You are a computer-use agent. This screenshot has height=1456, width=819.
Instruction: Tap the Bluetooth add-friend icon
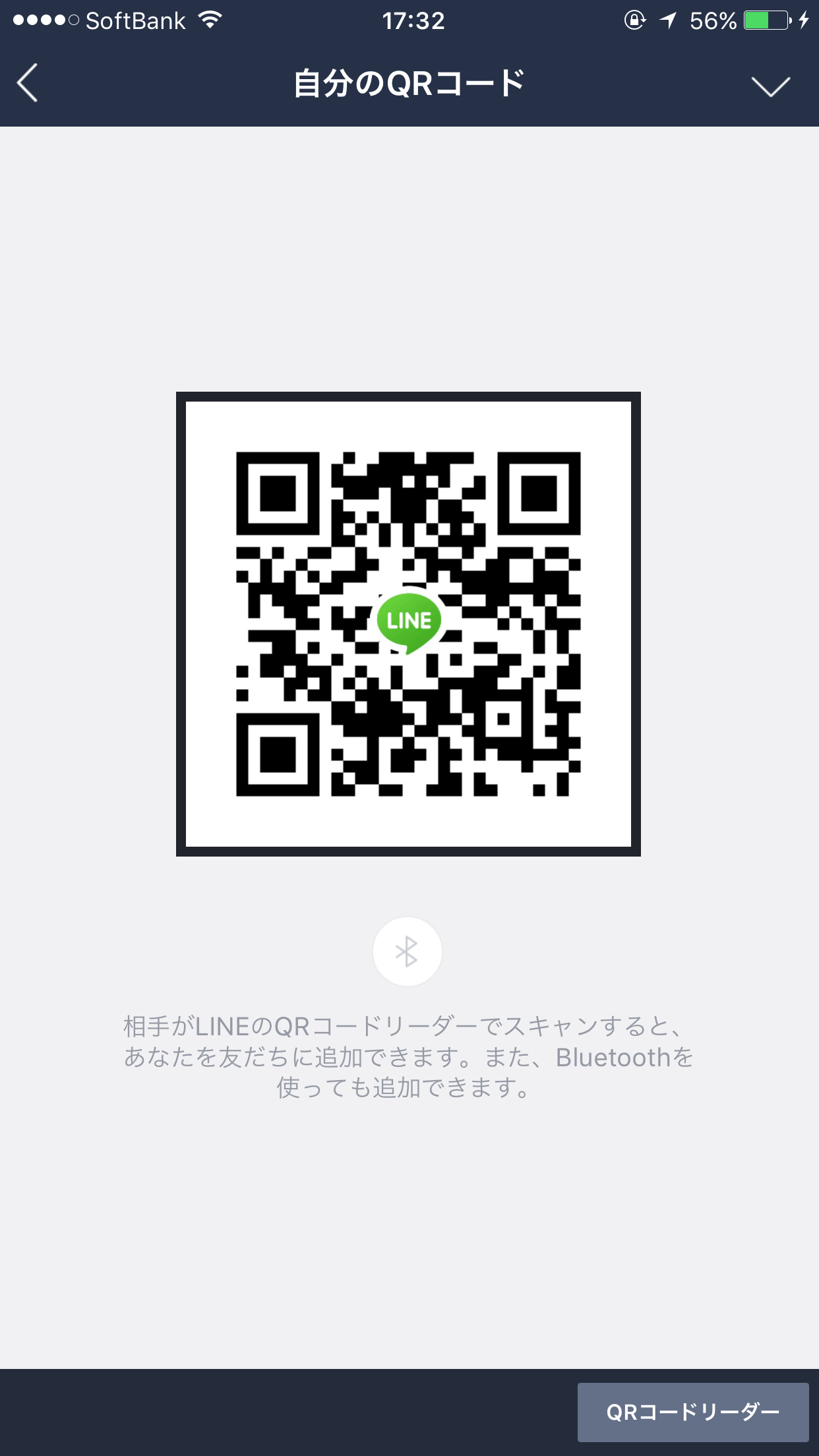coord(407,952)
